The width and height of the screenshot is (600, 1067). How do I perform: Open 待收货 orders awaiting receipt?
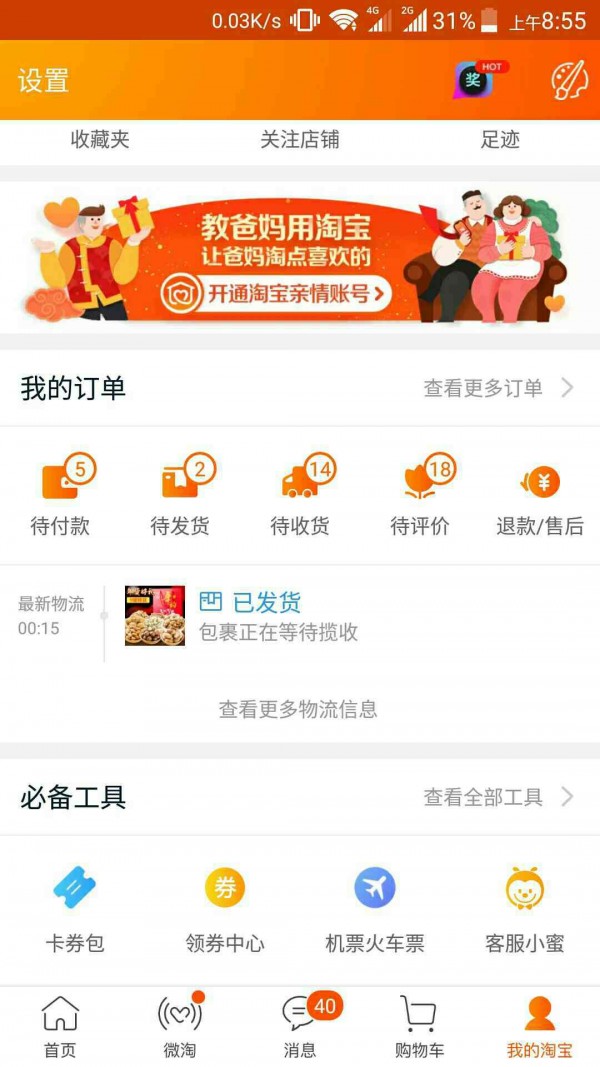click(x=301, y=497)
